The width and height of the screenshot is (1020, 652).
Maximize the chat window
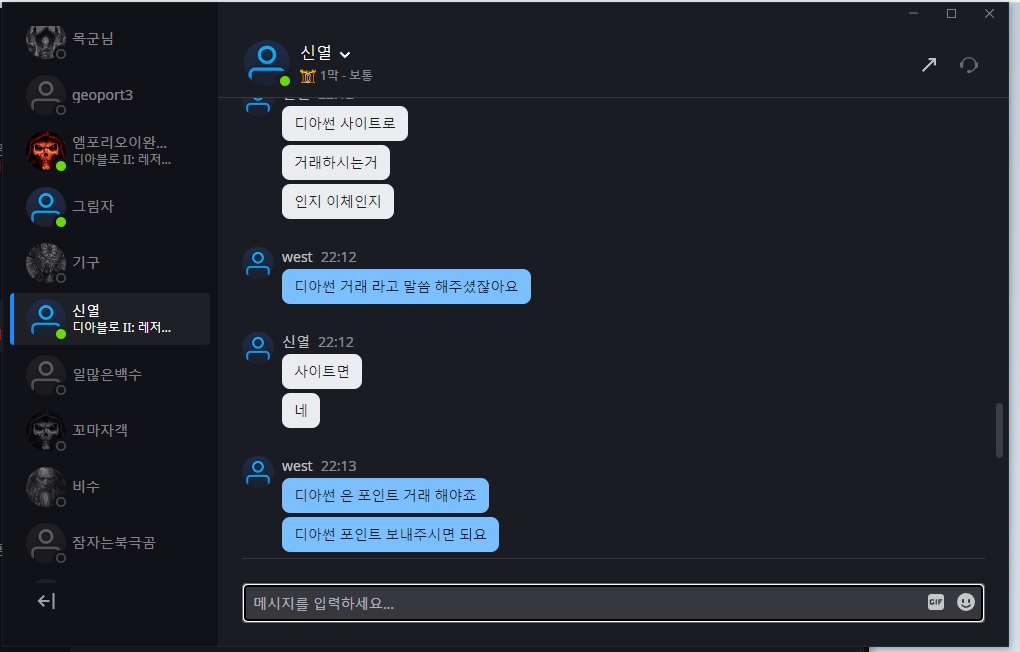[951, 13]
